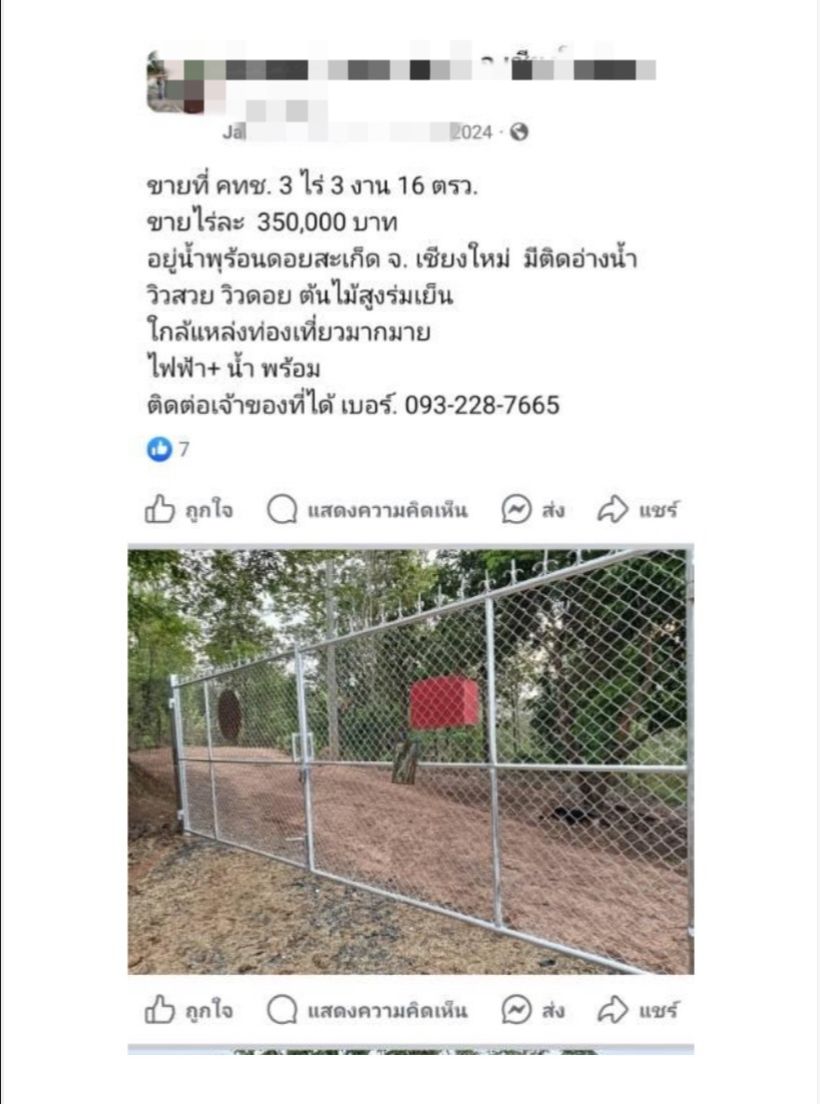Like the land sale post

(x=189, y=510)
